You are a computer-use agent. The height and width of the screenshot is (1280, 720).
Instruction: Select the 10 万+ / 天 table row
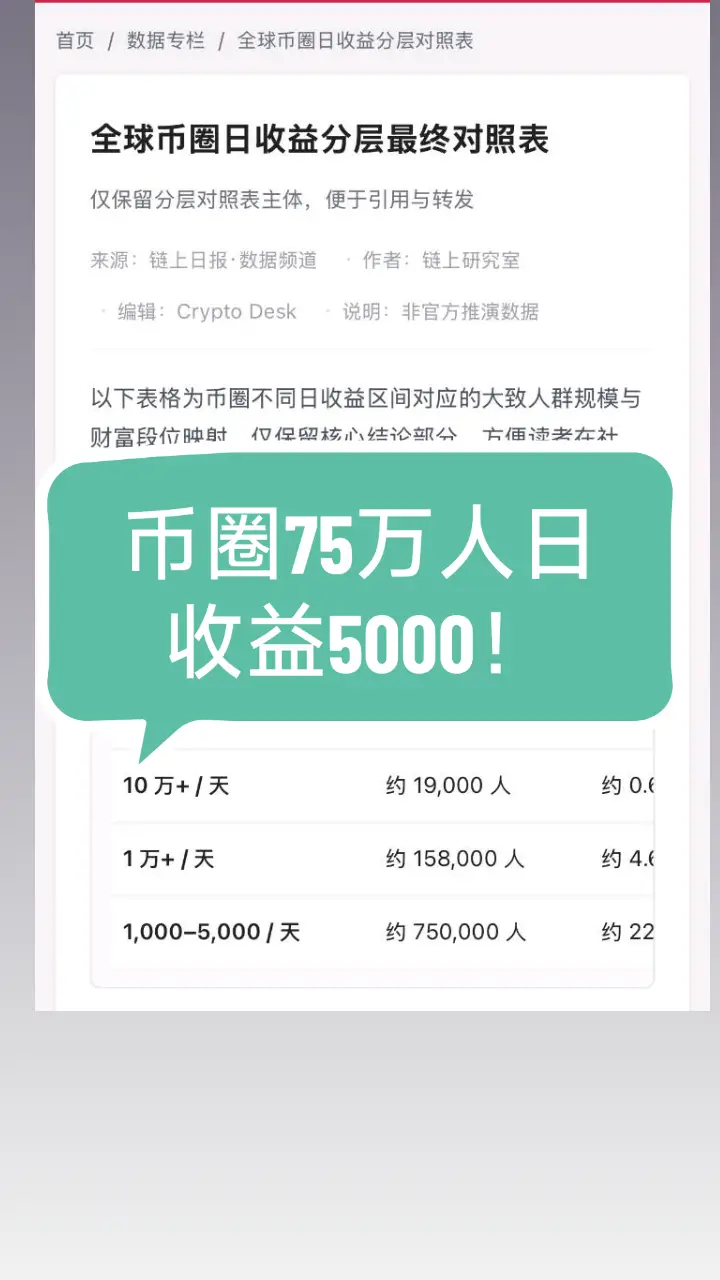[175, 785]
